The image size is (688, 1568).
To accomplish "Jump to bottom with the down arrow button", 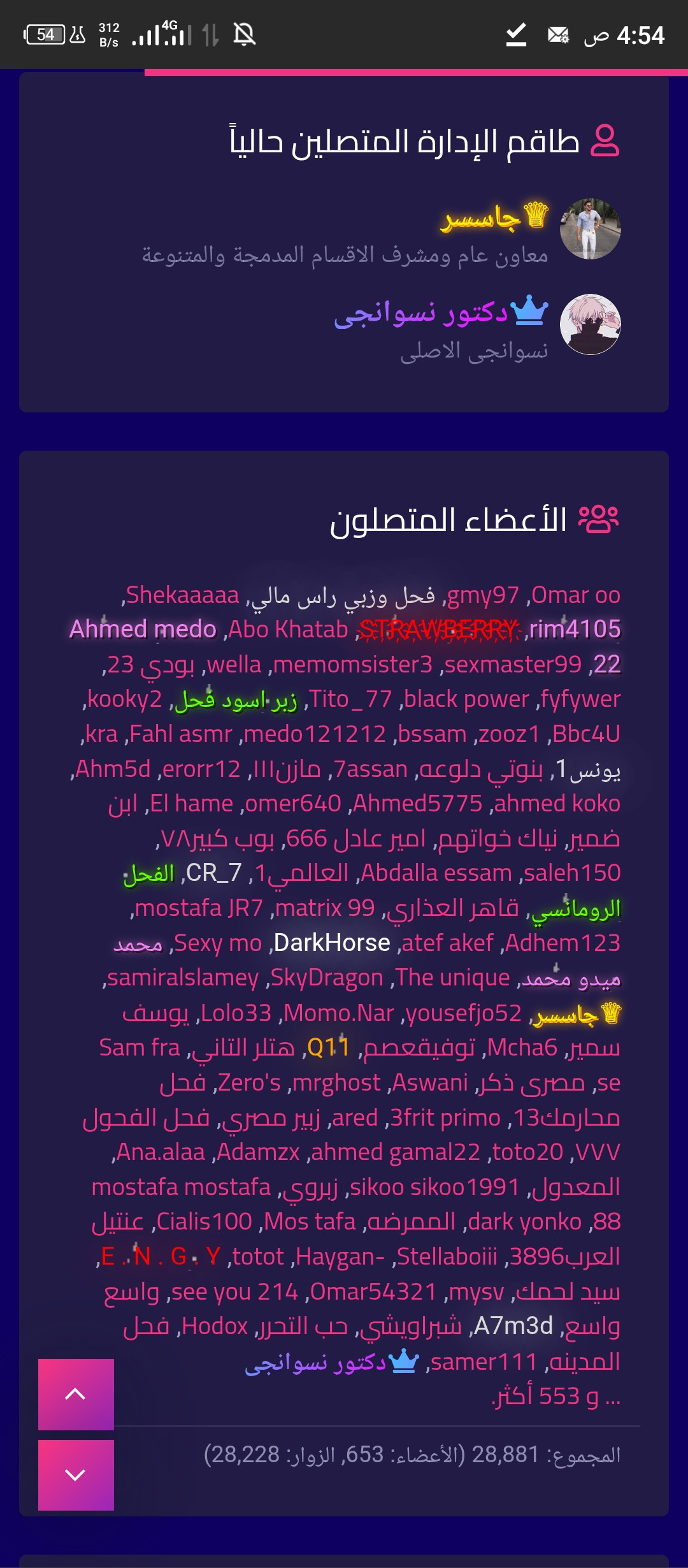I will [x=76, y=1475].
